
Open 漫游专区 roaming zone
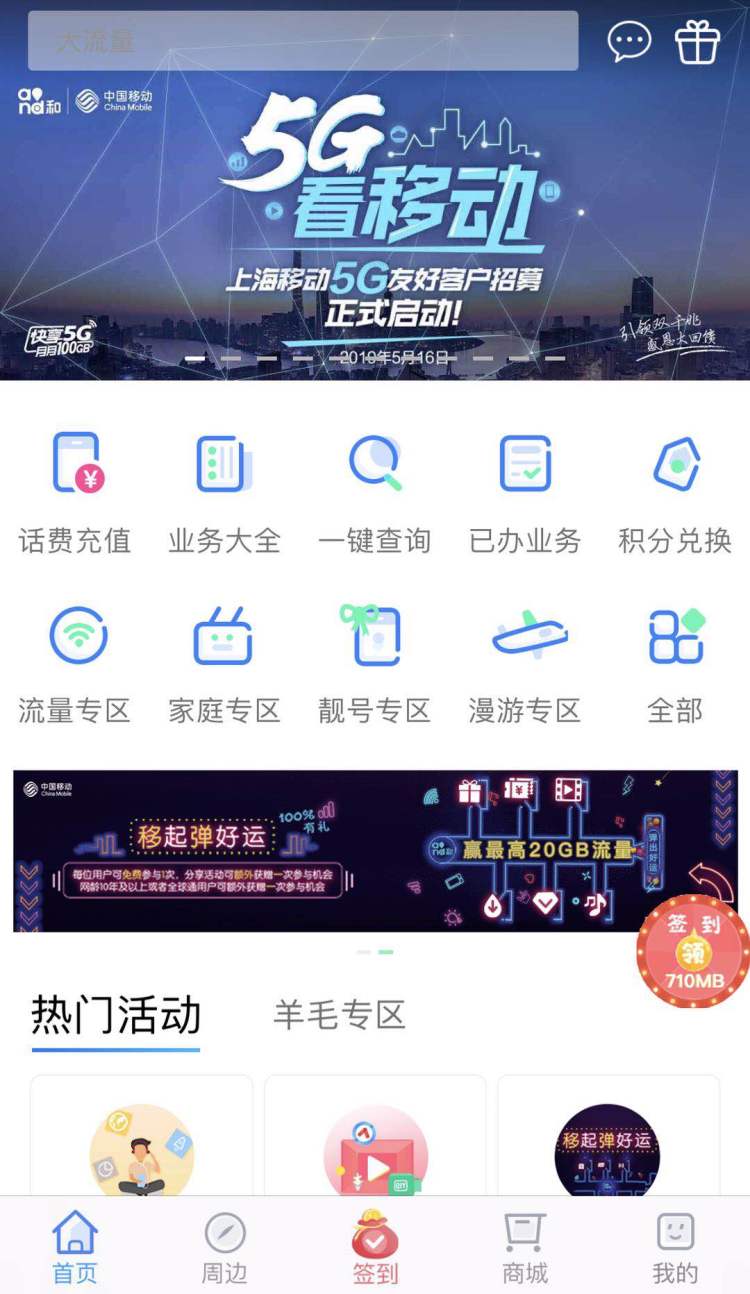click(x=525, y=664)
